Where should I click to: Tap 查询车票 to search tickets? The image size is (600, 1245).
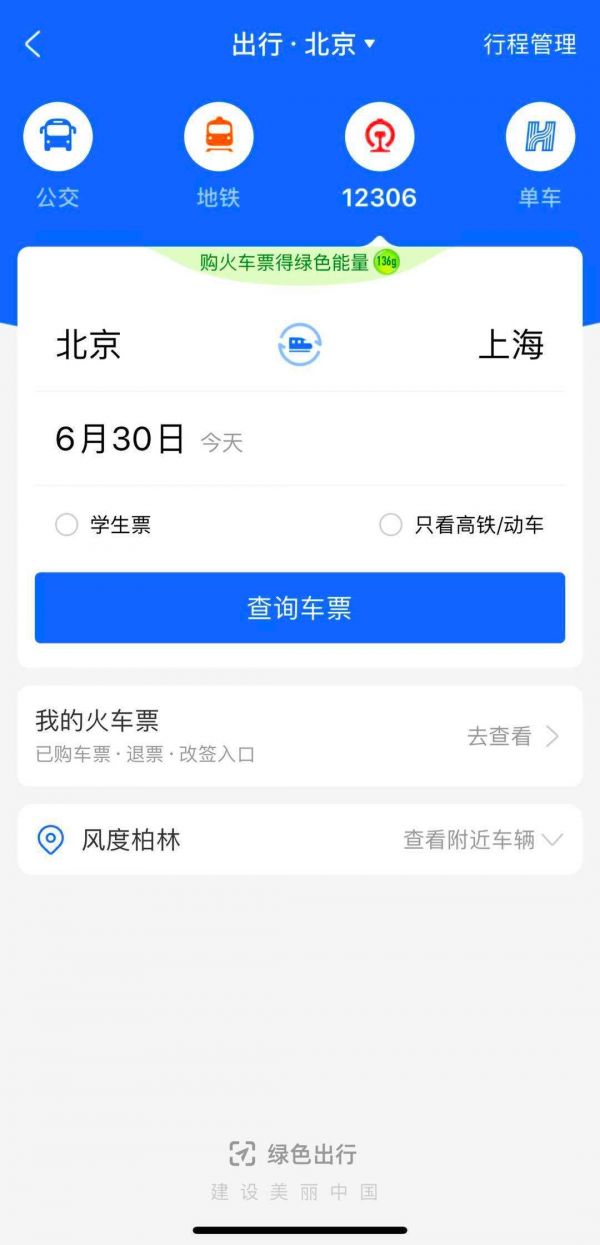coord(300,608)
